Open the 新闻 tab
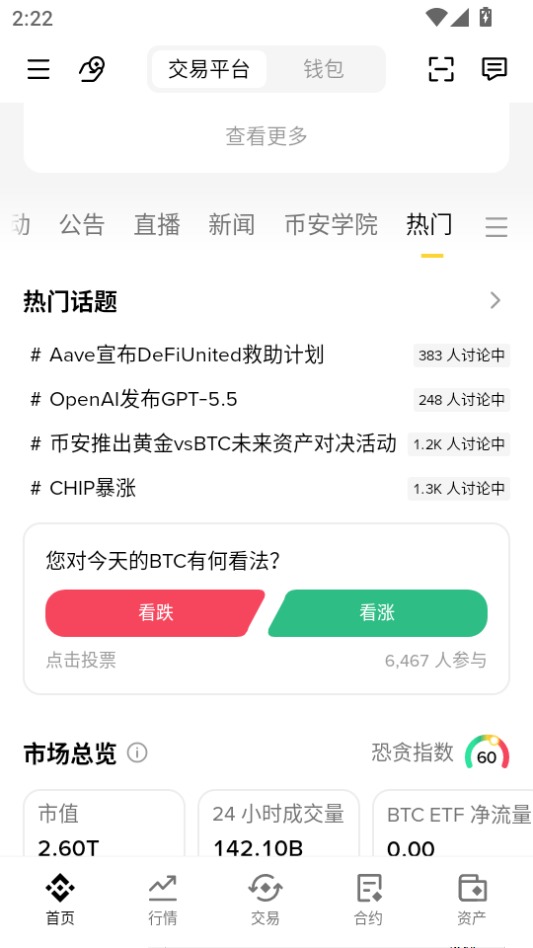Viewport: 533px width, 948px height. click(x=231, y=225)
